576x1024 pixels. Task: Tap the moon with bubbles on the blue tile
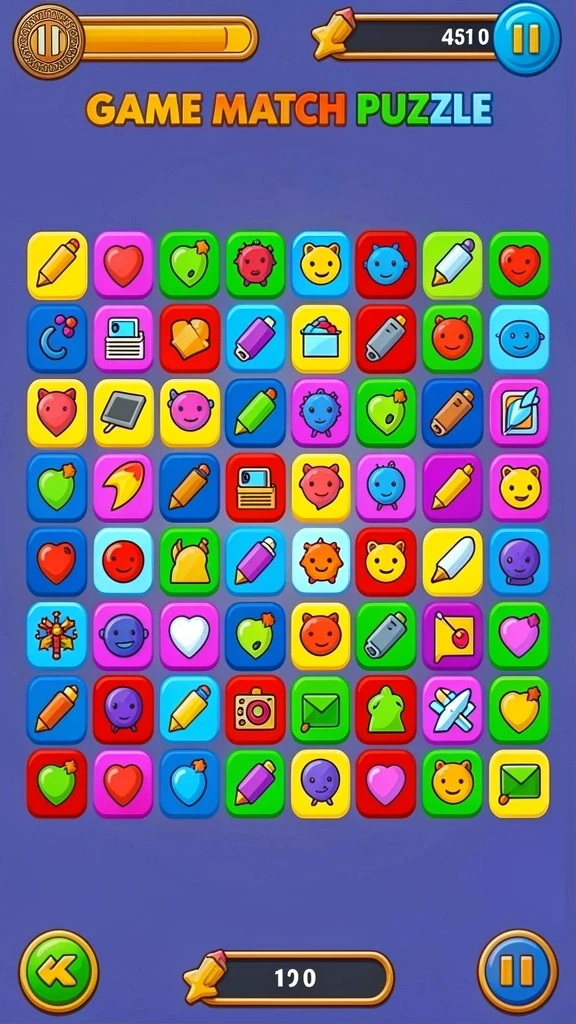click(57, 339)
